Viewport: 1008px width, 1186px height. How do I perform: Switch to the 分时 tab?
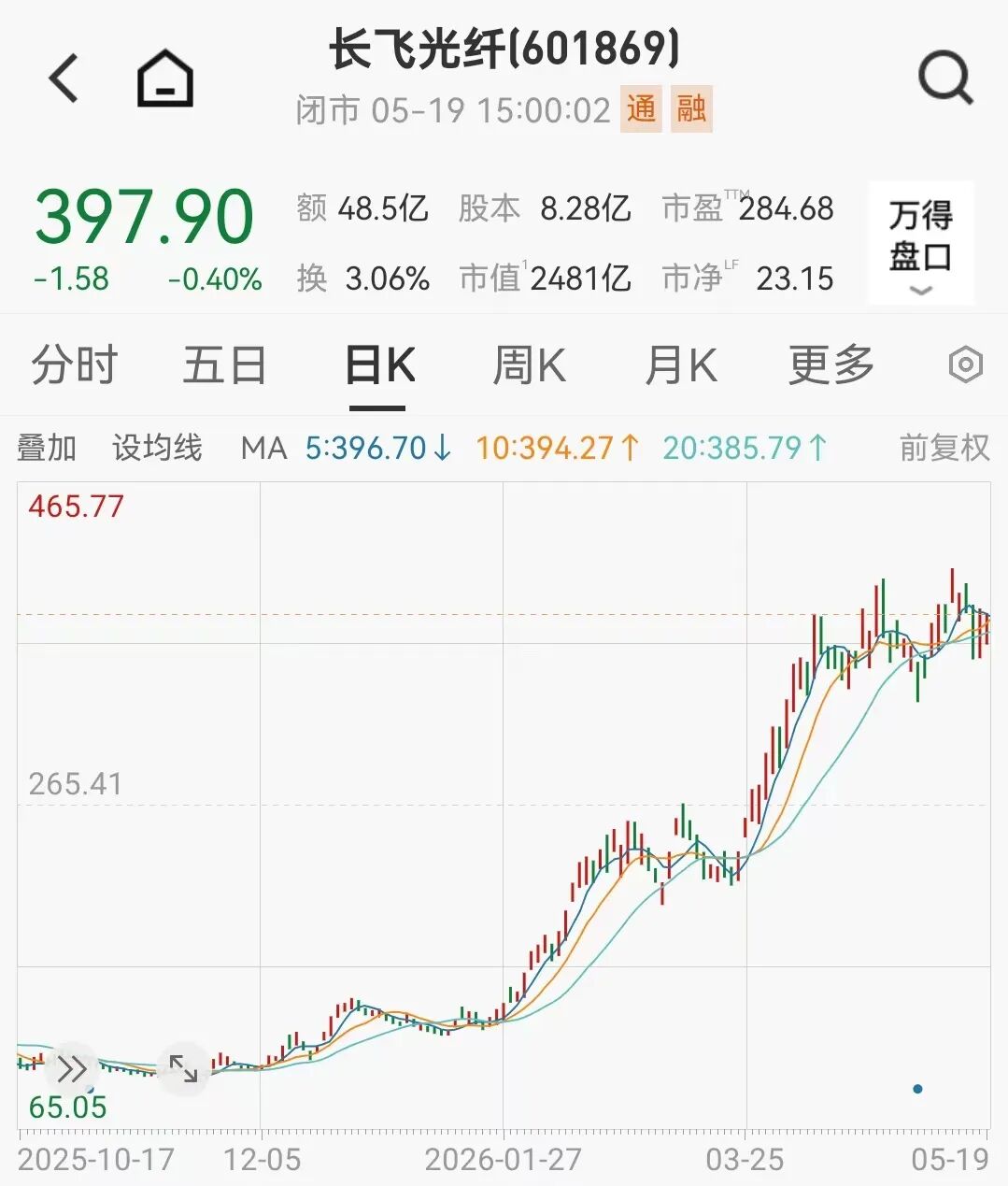(x=75, y=364)
